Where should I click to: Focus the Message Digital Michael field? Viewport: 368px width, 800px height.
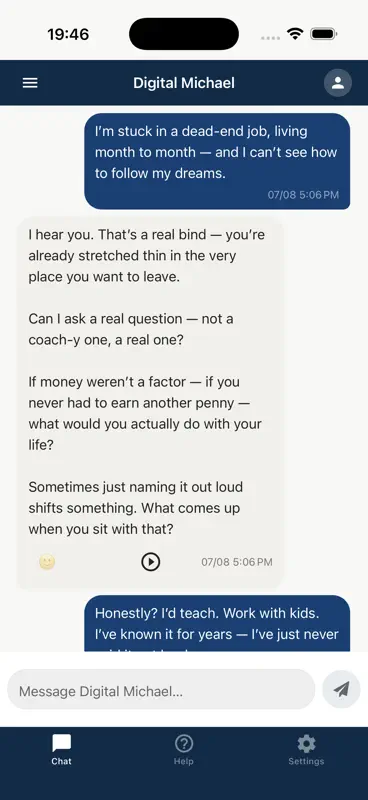(161, 690)
